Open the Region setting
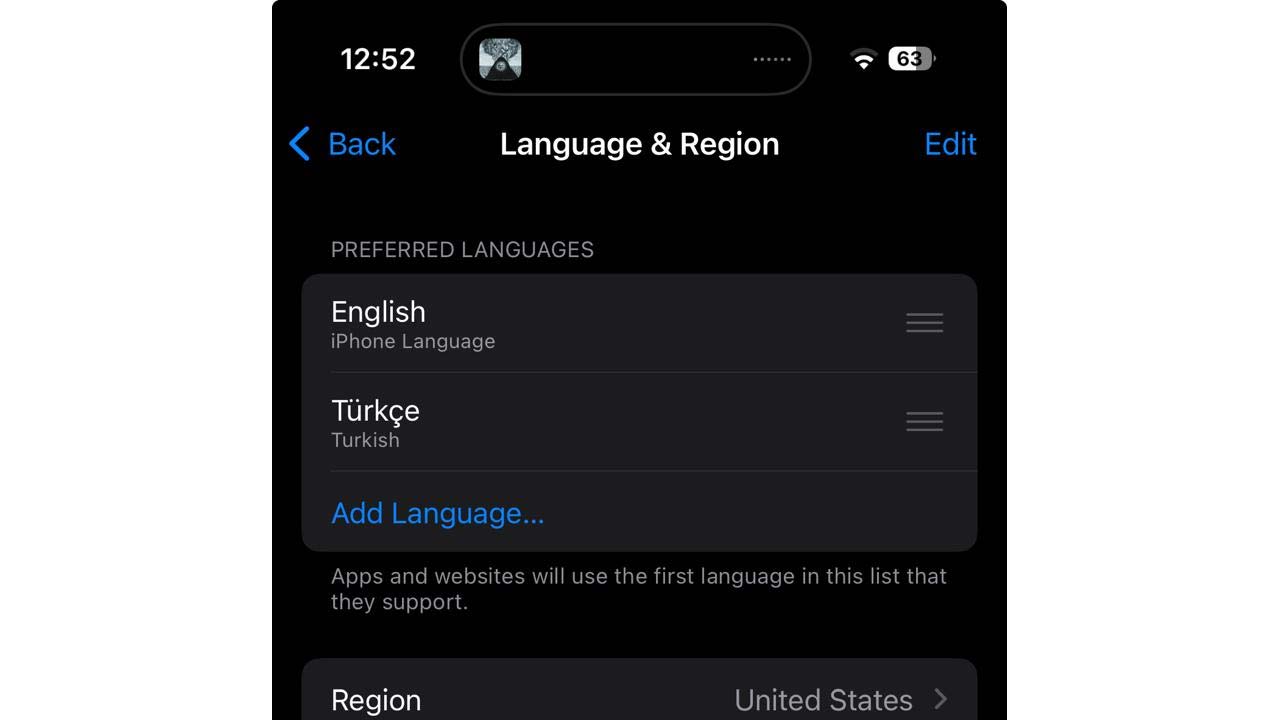The width and height of the screenshot is (1280, 720). click(638, 699)
